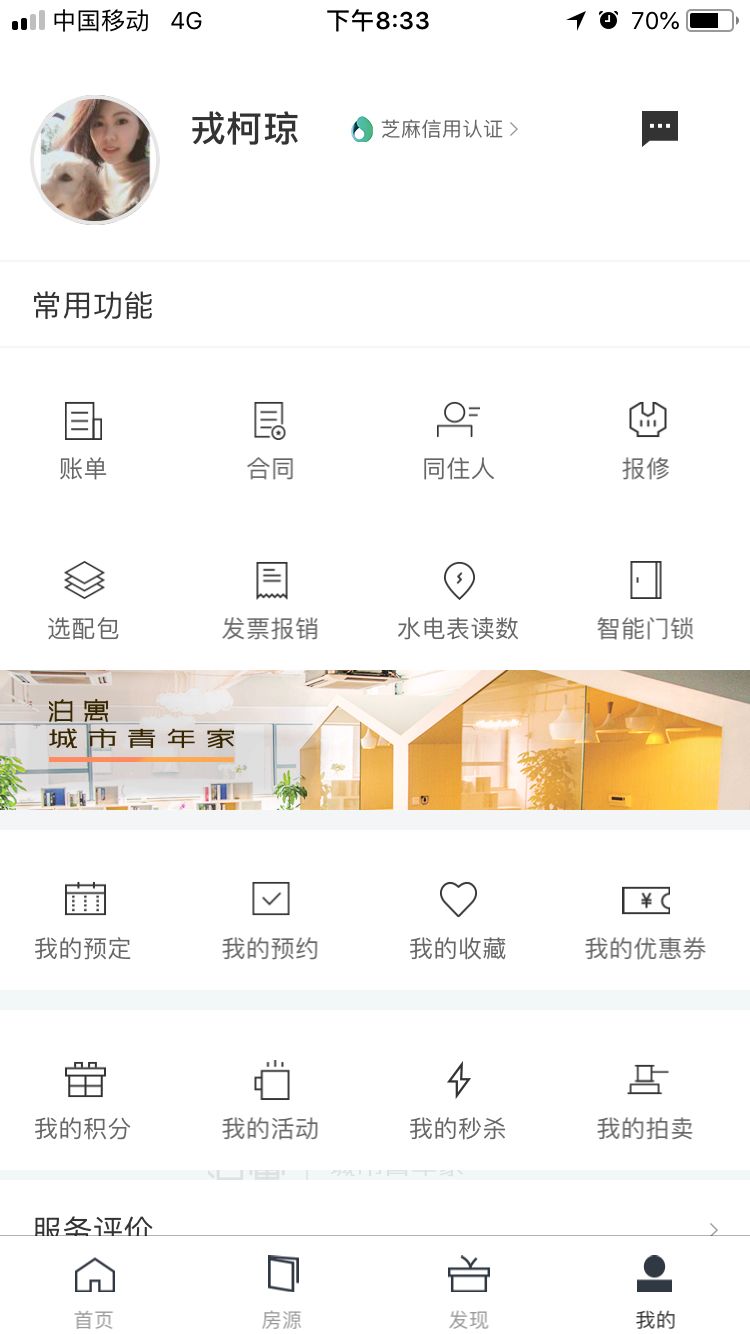Viewport: 750px width, 1334px height.
Task: Switch to the 房源 listings tab
Action: pyautogui.click(x=282, y=1290)
